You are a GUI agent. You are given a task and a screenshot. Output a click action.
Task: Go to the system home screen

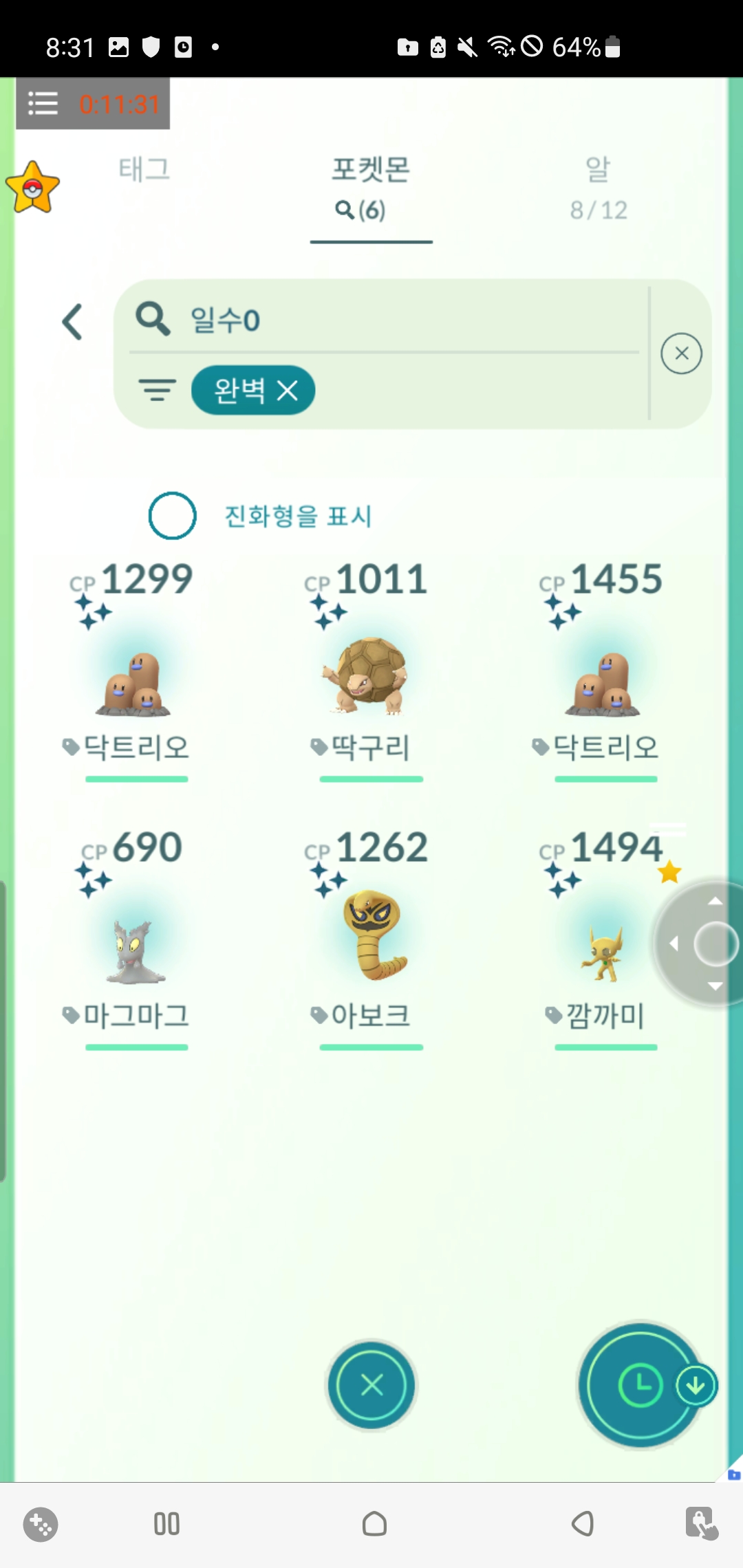[x=374, y=1524]
